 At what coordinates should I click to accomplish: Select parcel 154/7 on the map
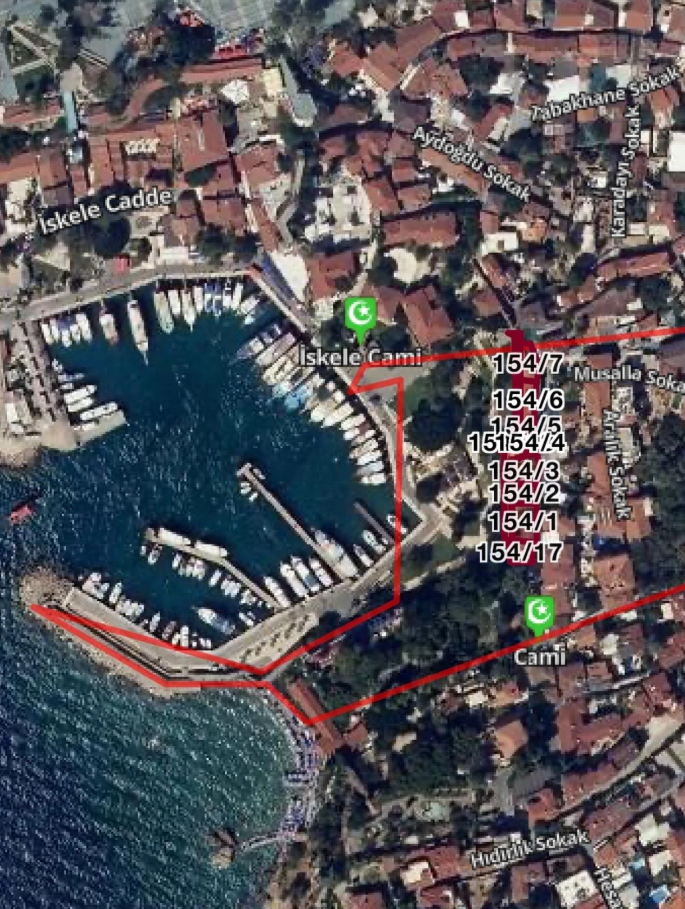point(528,364)
